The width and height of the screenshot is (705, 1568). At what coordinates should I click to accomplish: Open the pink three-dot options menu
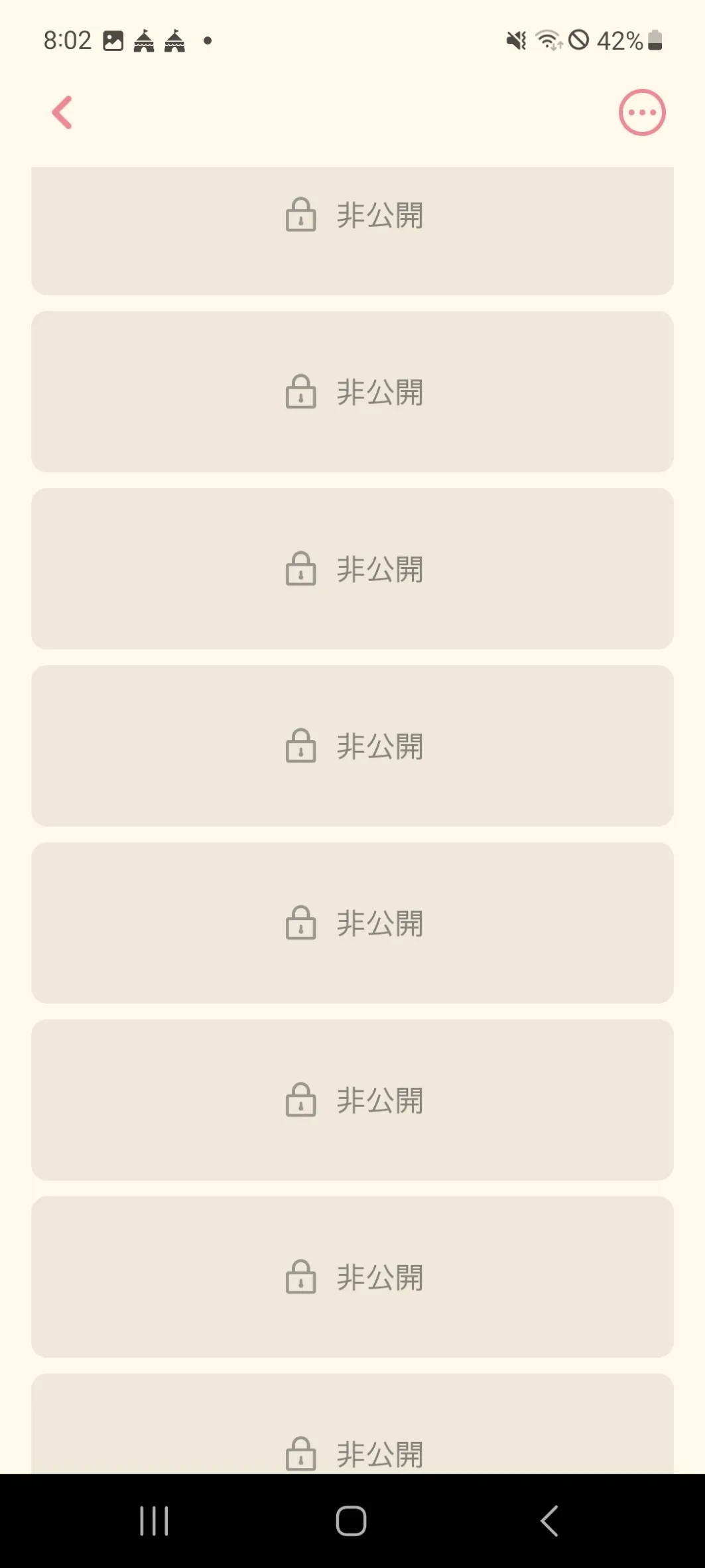click(642, 112)
